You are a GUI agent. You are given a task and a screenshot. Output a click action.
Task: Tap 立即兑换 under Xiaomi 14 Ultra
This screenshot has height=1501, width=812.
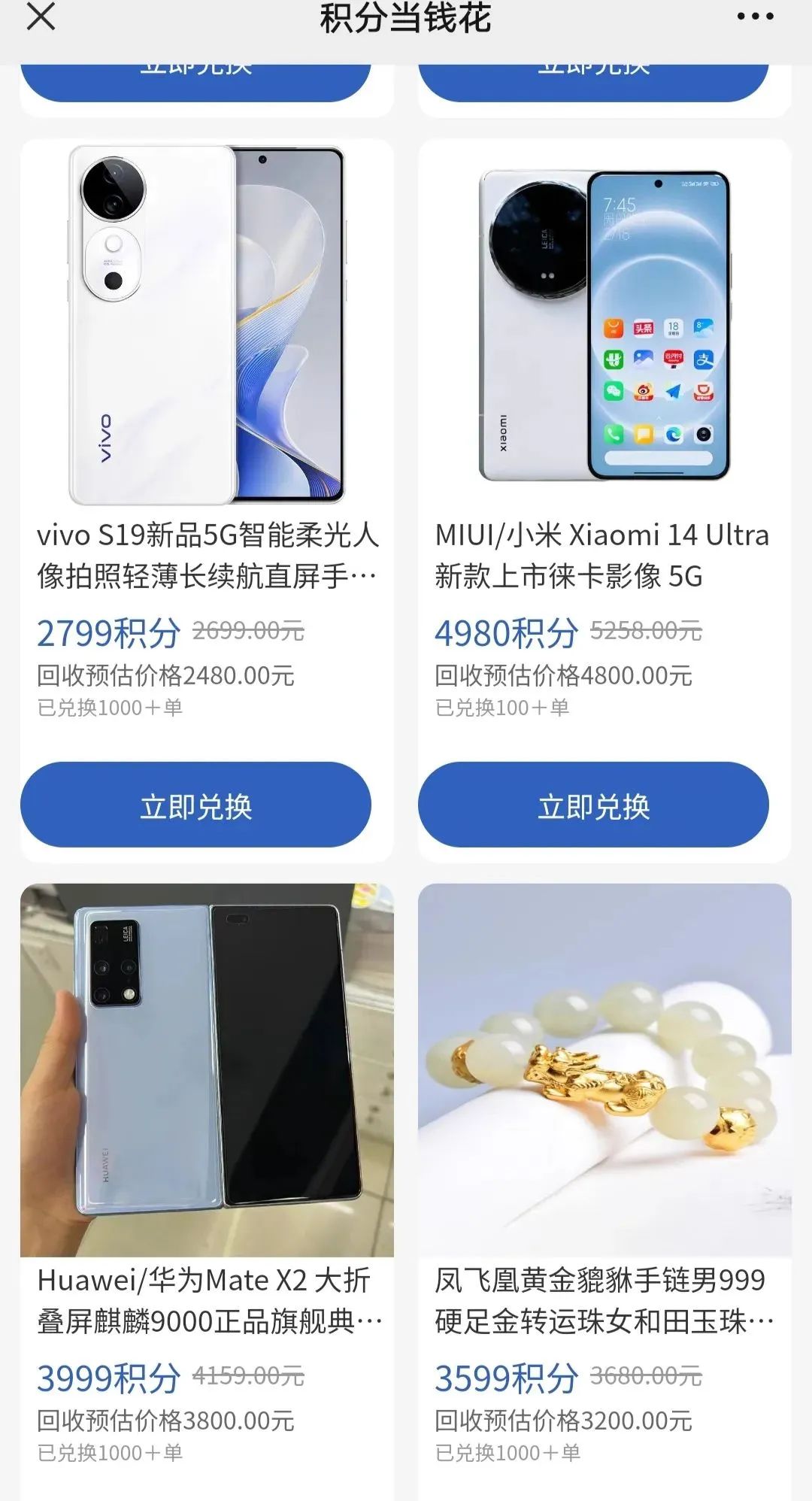(593, 805)
